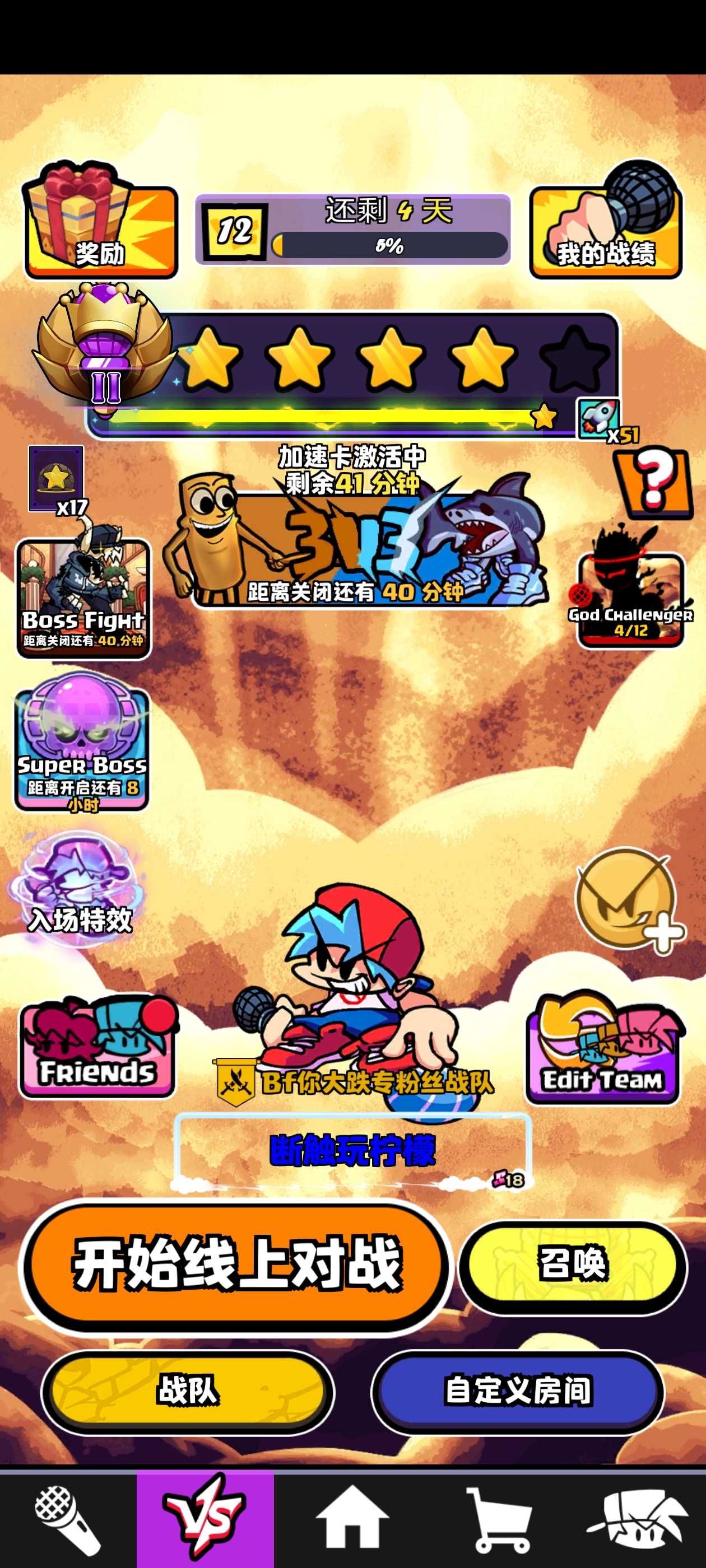
Task: Switch to the home tab
Action: [x=352, y=1519]
